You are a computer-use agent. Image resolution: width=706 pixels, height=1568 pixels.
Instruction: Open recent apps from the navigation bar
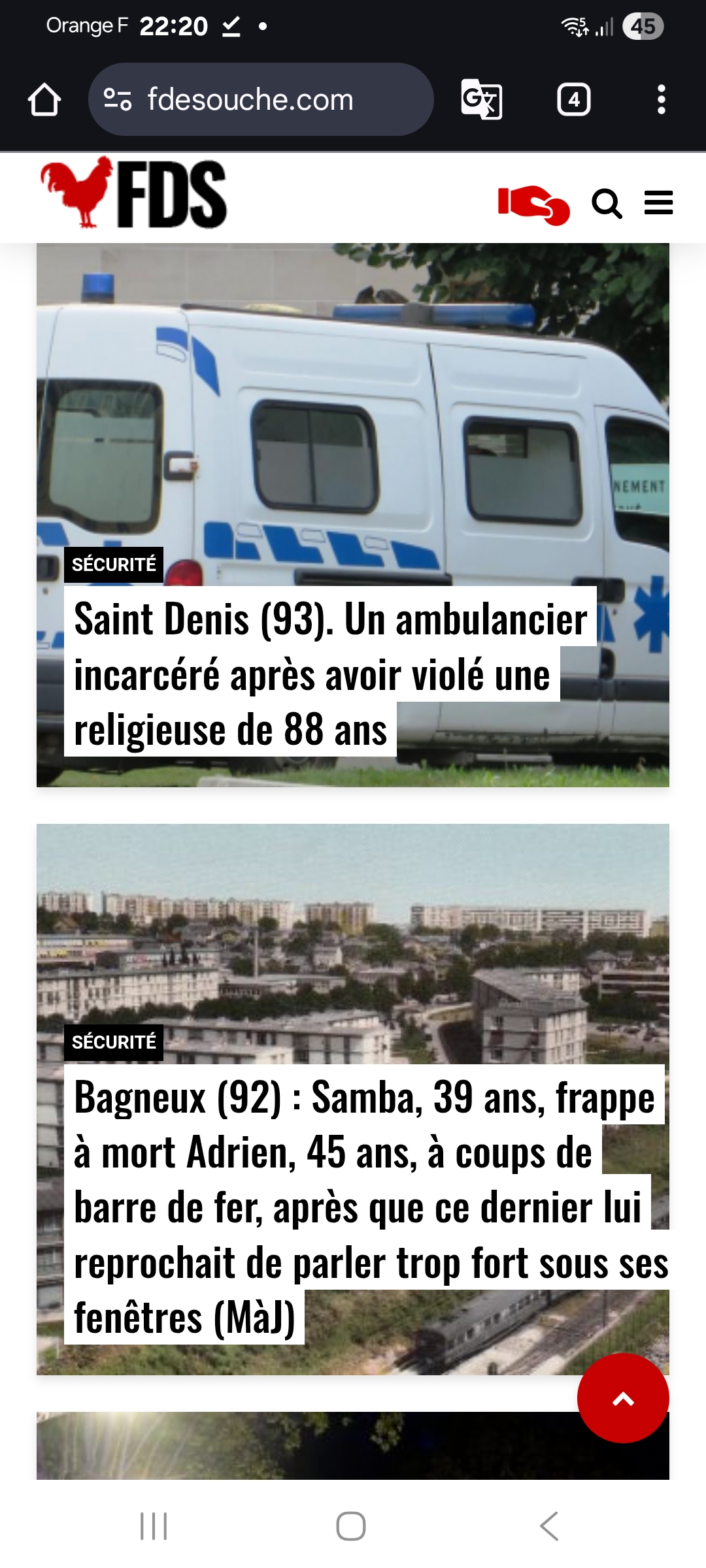coord(154,1526)
